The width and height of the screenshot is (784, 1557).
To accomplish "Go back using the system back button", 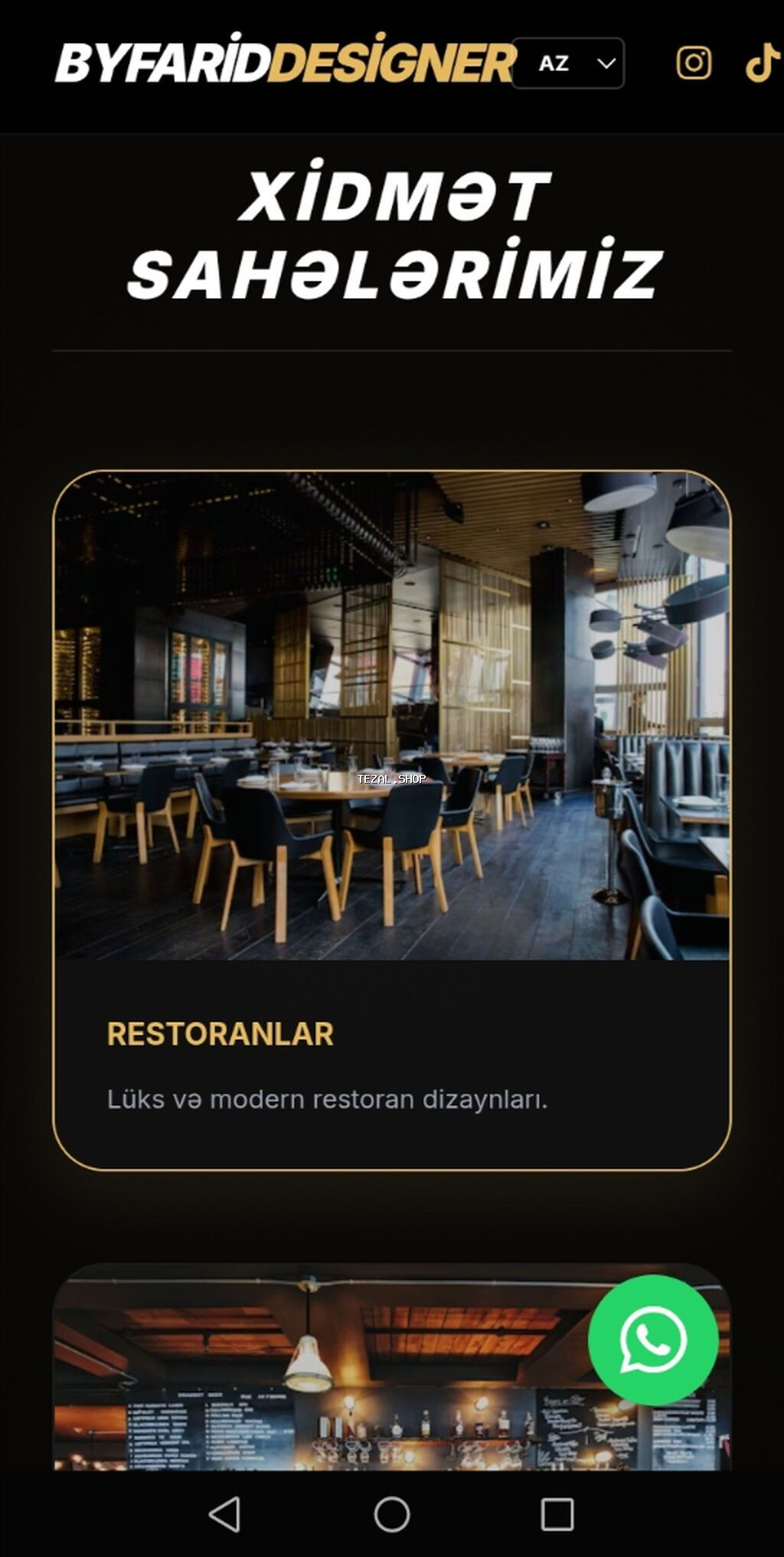I will [x=225, y=1514].
